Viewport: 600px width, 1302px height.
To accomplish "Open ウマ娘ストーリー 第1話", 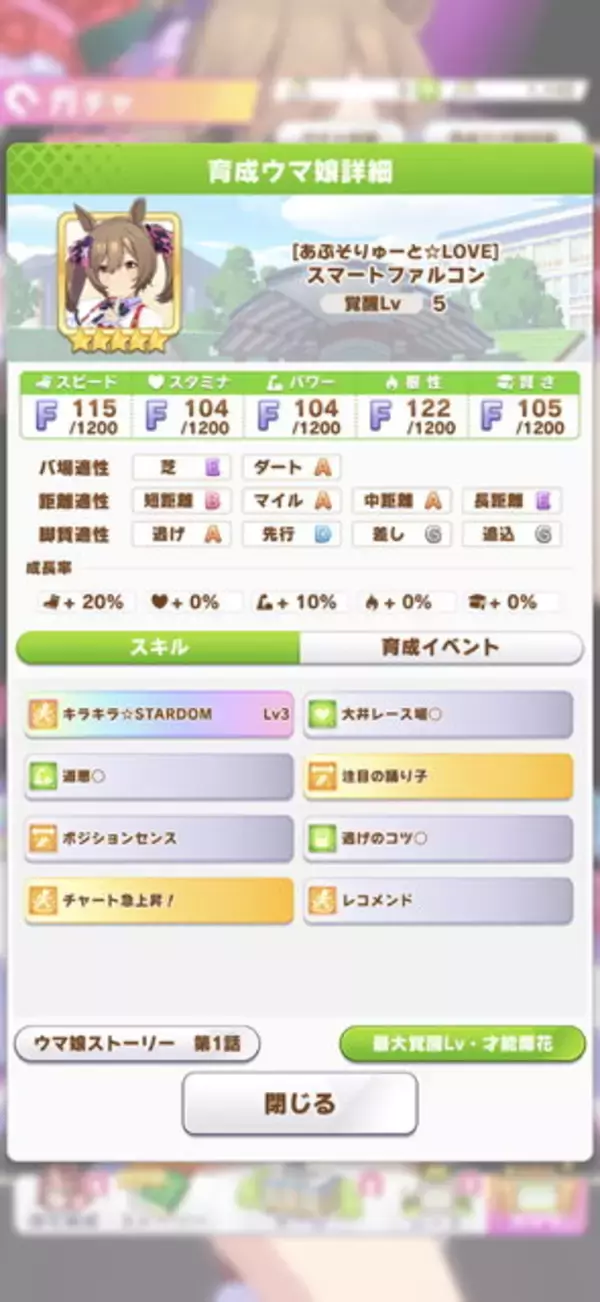I will pyautogui.click(x=137, y=1043).
